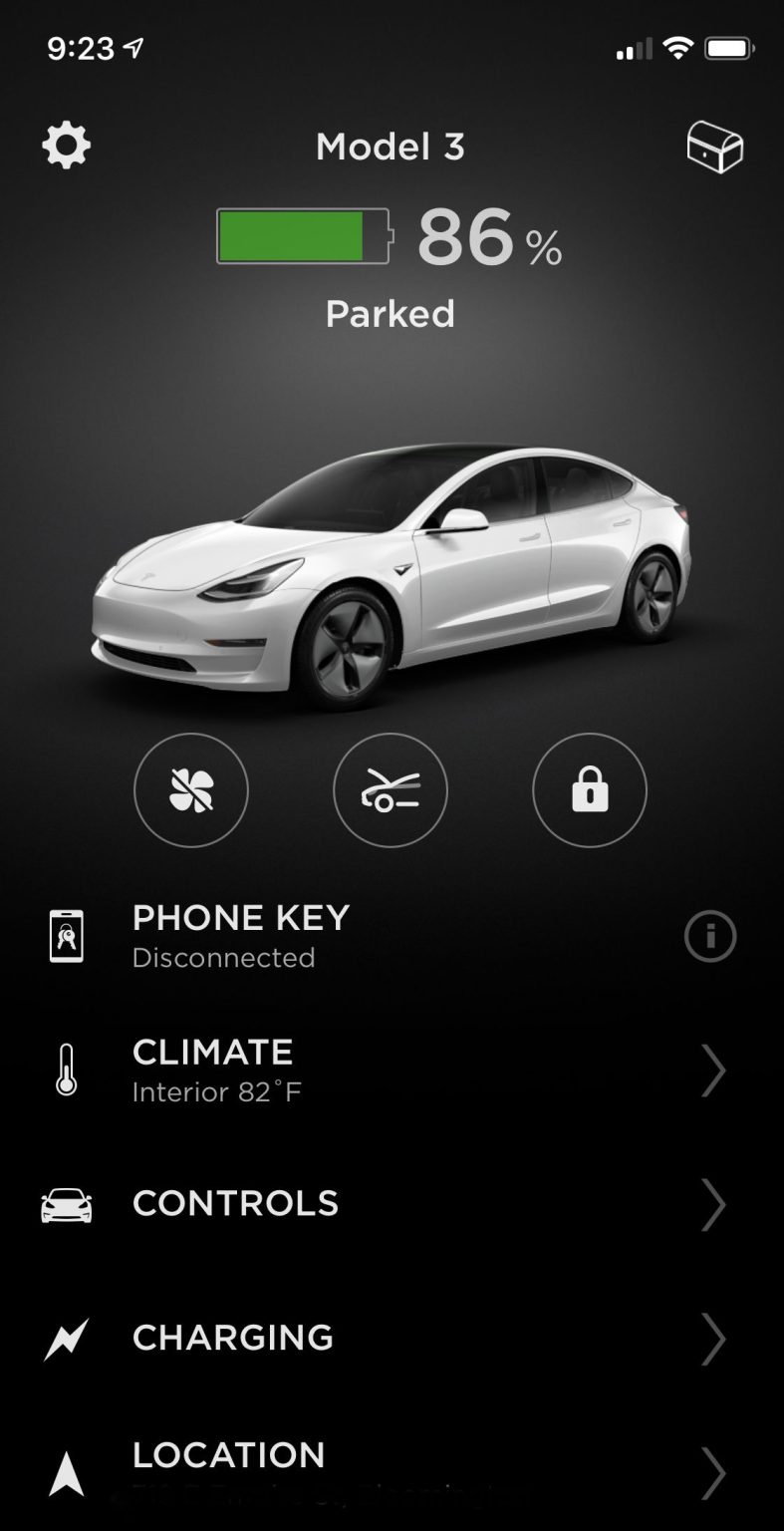Turn on the climate fan button
784x1531 pixels.
coord(191,790)
